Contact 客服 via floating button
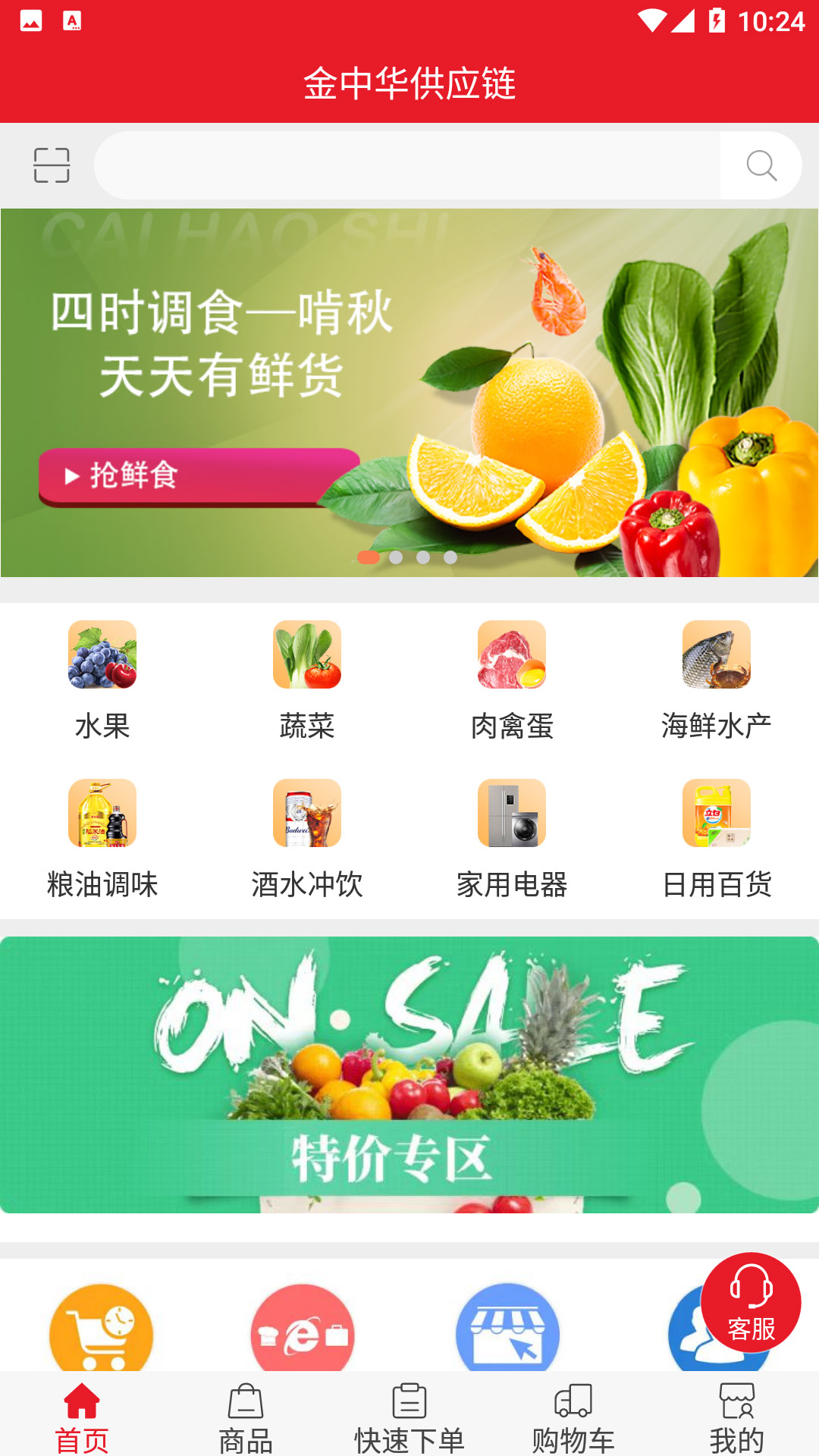 pos(751,1303)
